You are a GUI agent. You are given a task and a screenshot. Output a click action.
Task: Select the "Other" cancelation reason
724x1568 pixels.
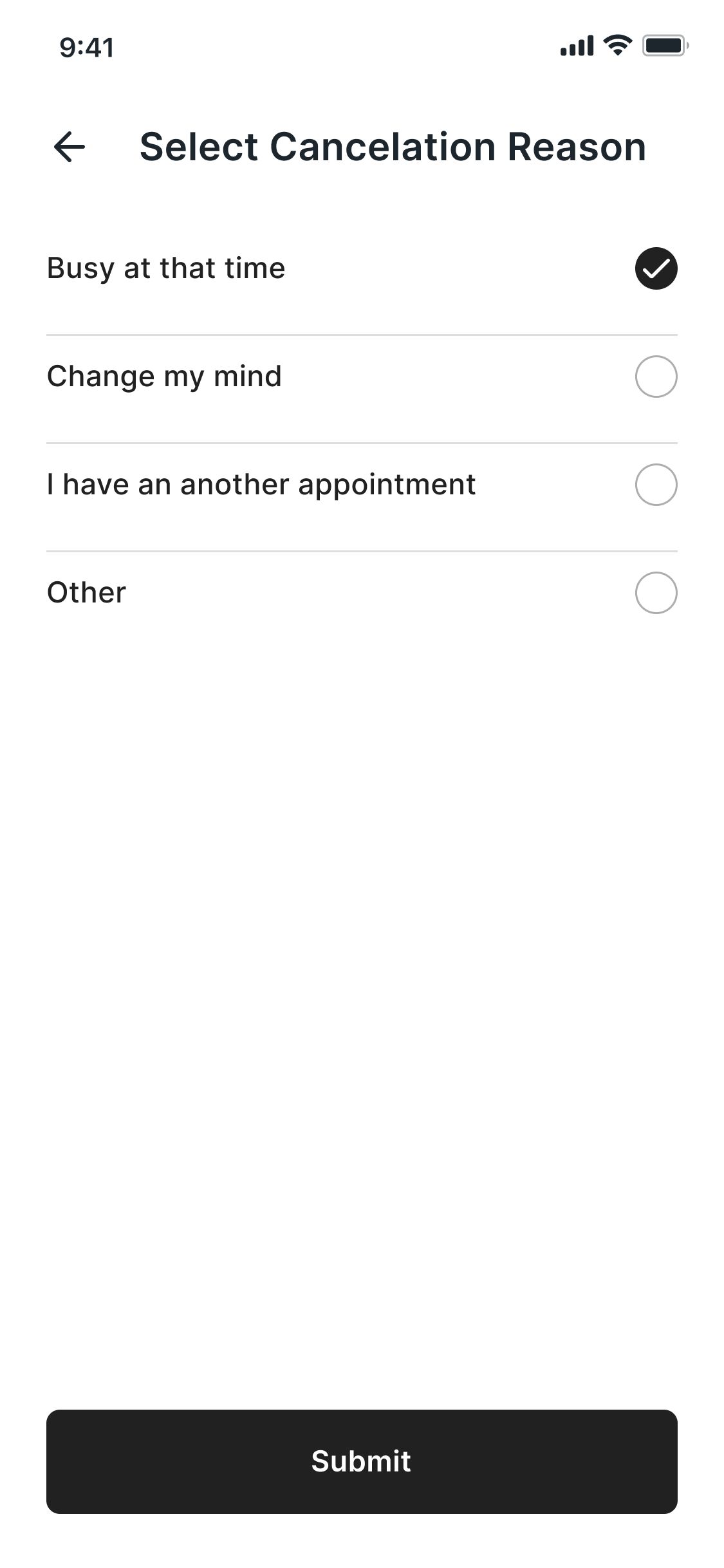(362, 593)
